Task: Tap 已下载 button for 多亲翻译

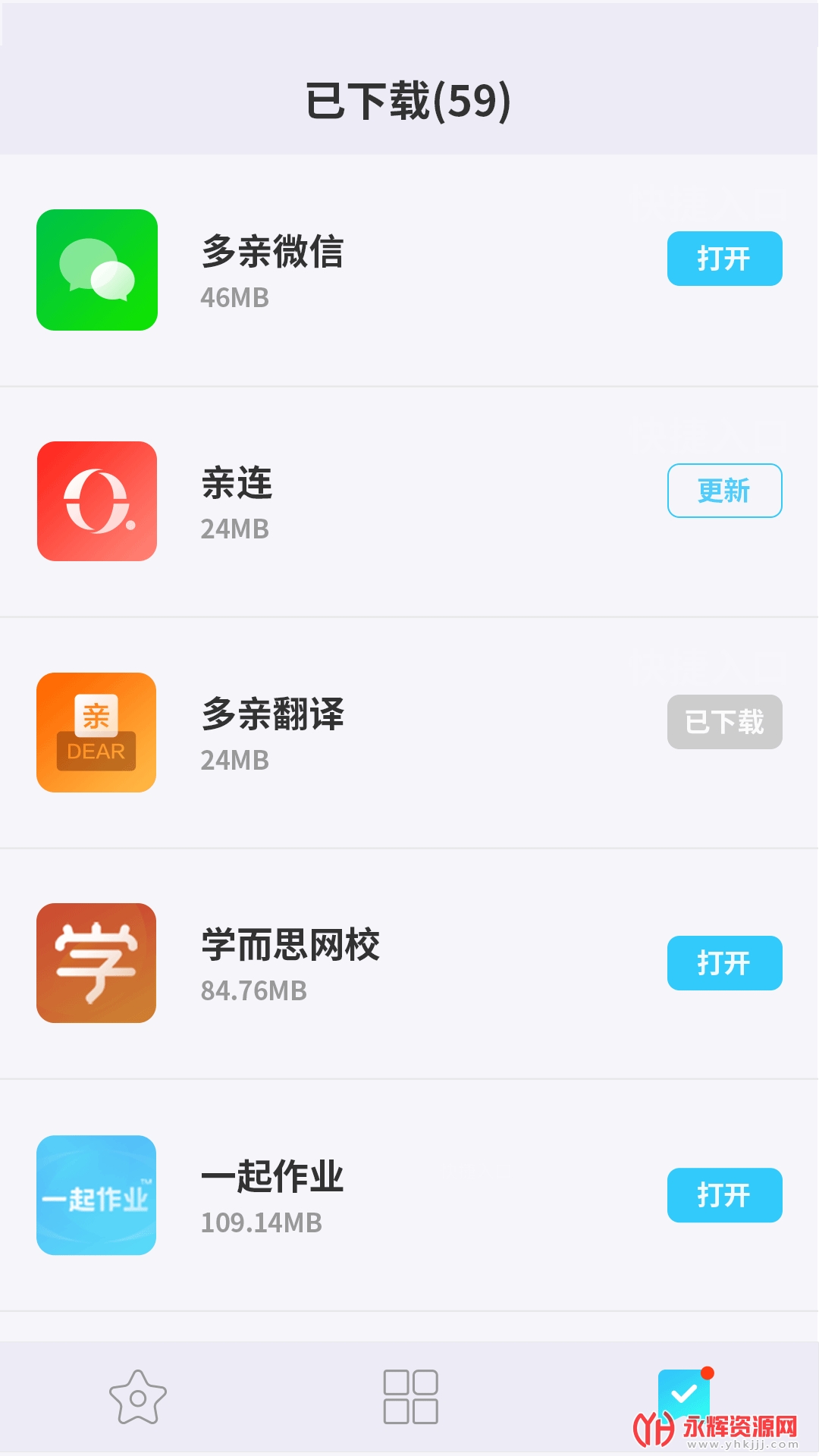Action: click(724, 722)
